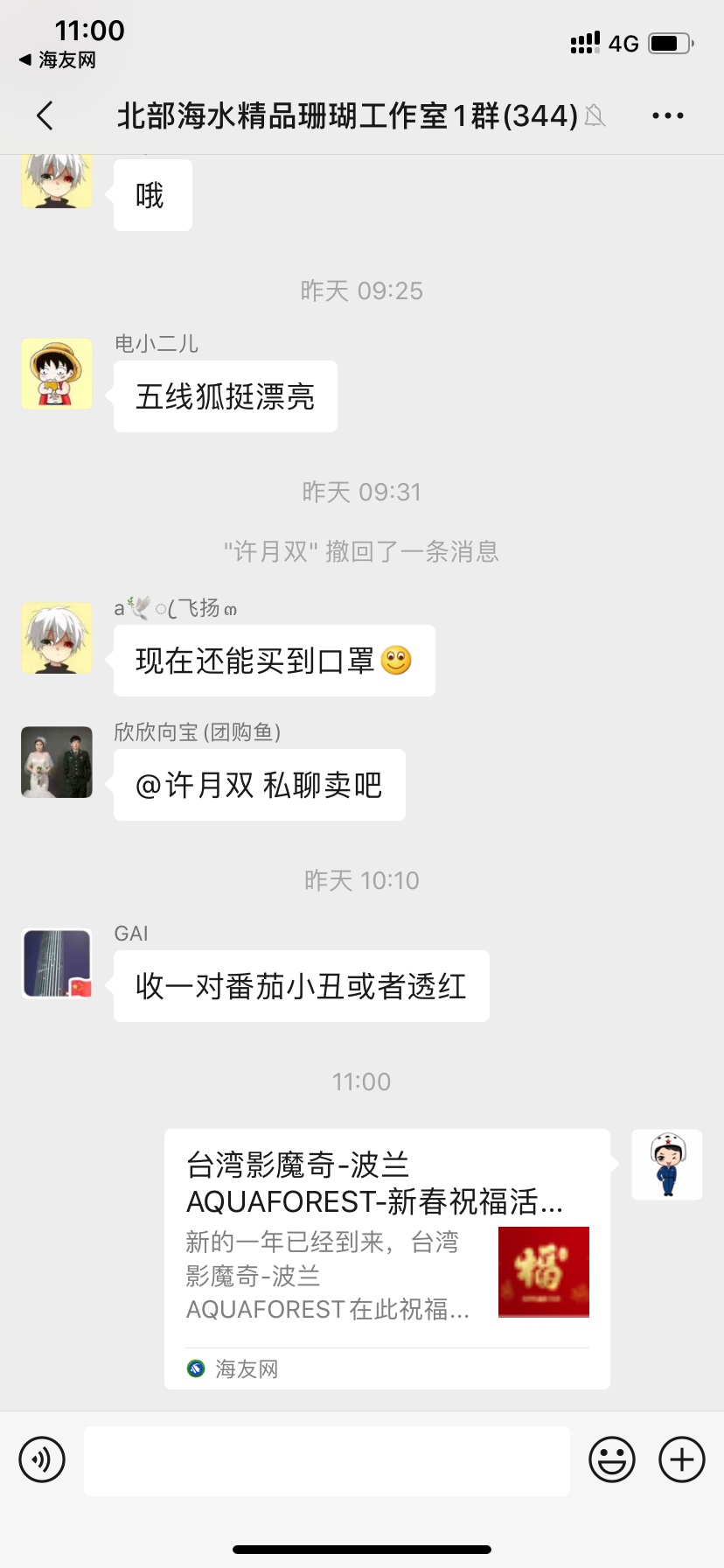Open the chat's three-dot menu
This screenshot has width=724, height=1568.
667,115
